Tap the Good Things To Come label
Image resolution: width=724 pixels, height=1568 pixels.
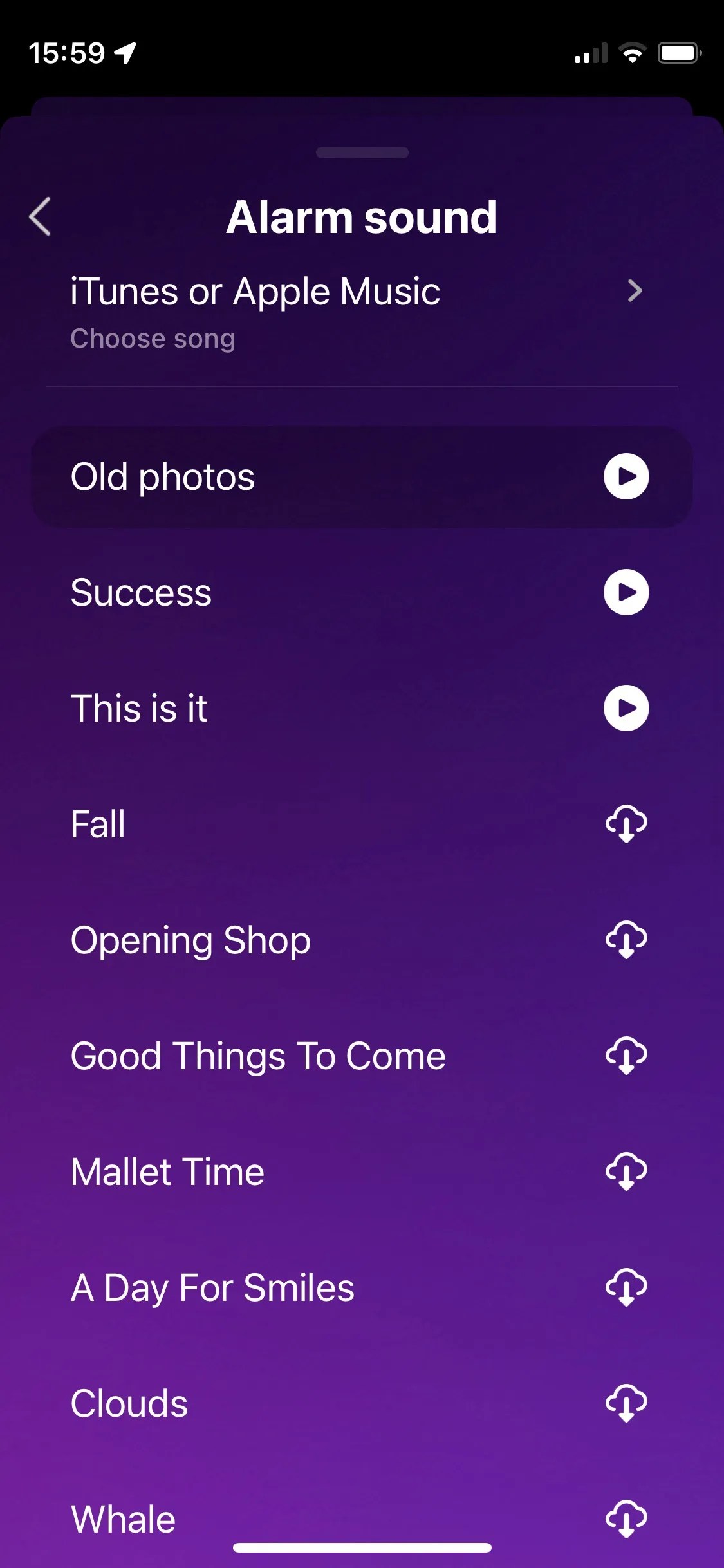pos(257,1055)
